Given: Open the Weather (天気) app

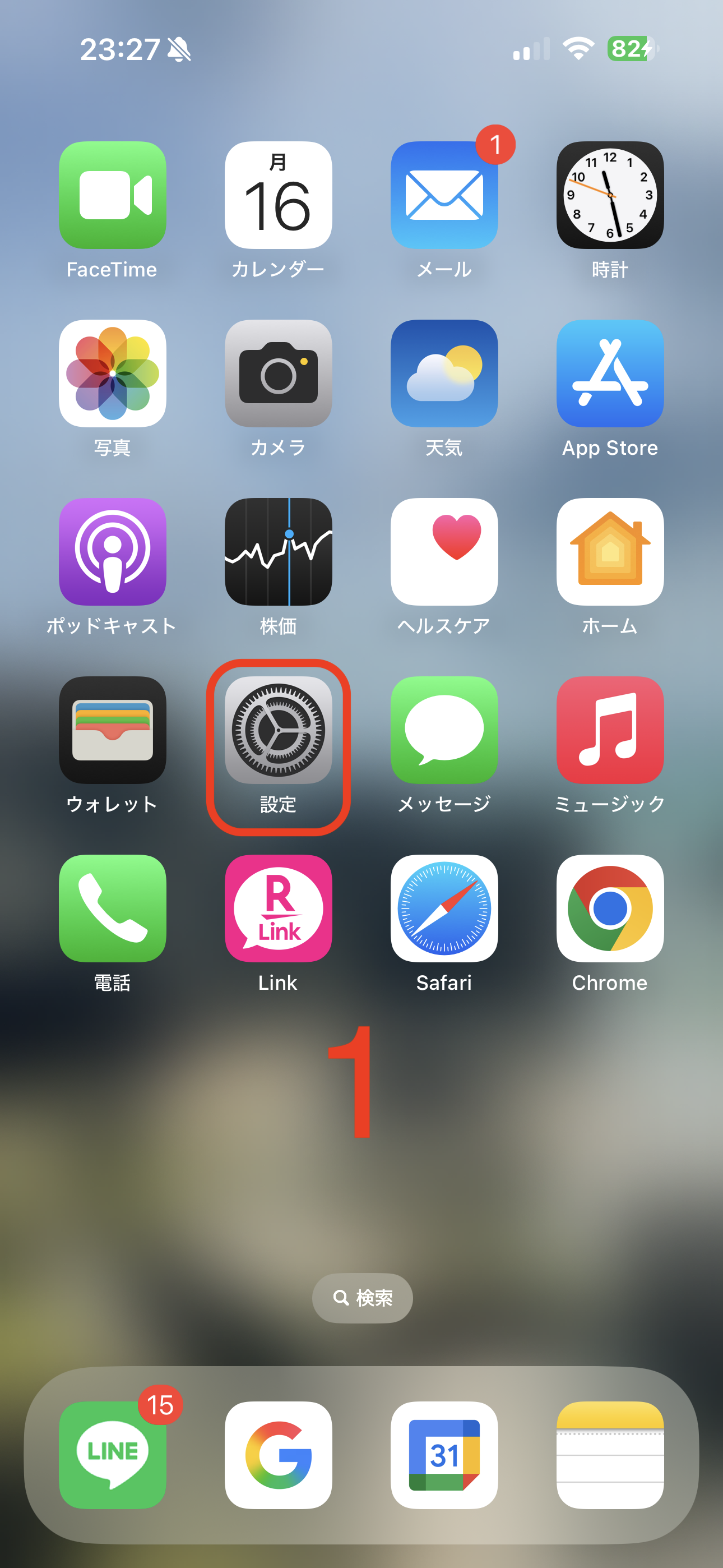Looking at the screenshot, I should (x=444, y=373).
